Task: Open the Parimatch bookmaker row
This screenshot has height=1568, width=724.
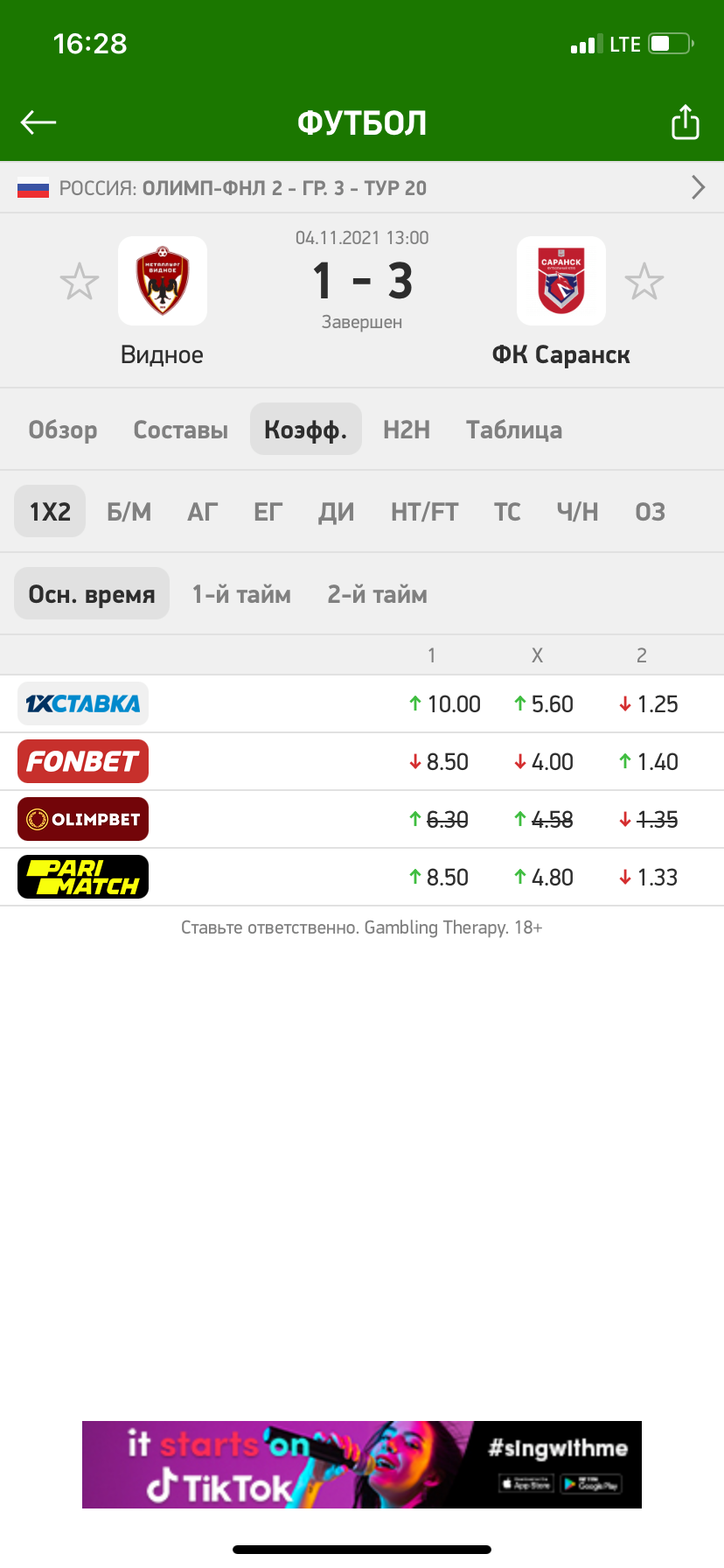Action: click(83, 877)
